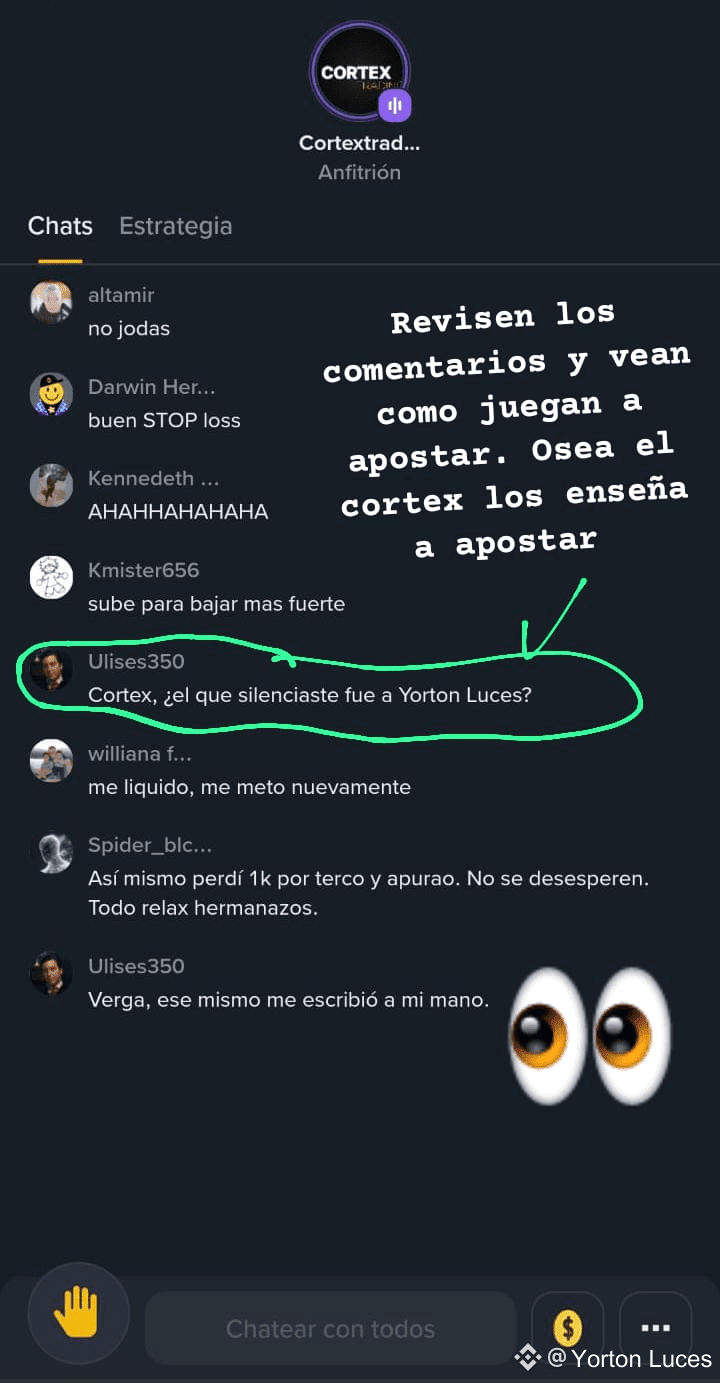Select the Chats tab
This screenshot has height=1383, width=720.
click(x=60, y=226)
